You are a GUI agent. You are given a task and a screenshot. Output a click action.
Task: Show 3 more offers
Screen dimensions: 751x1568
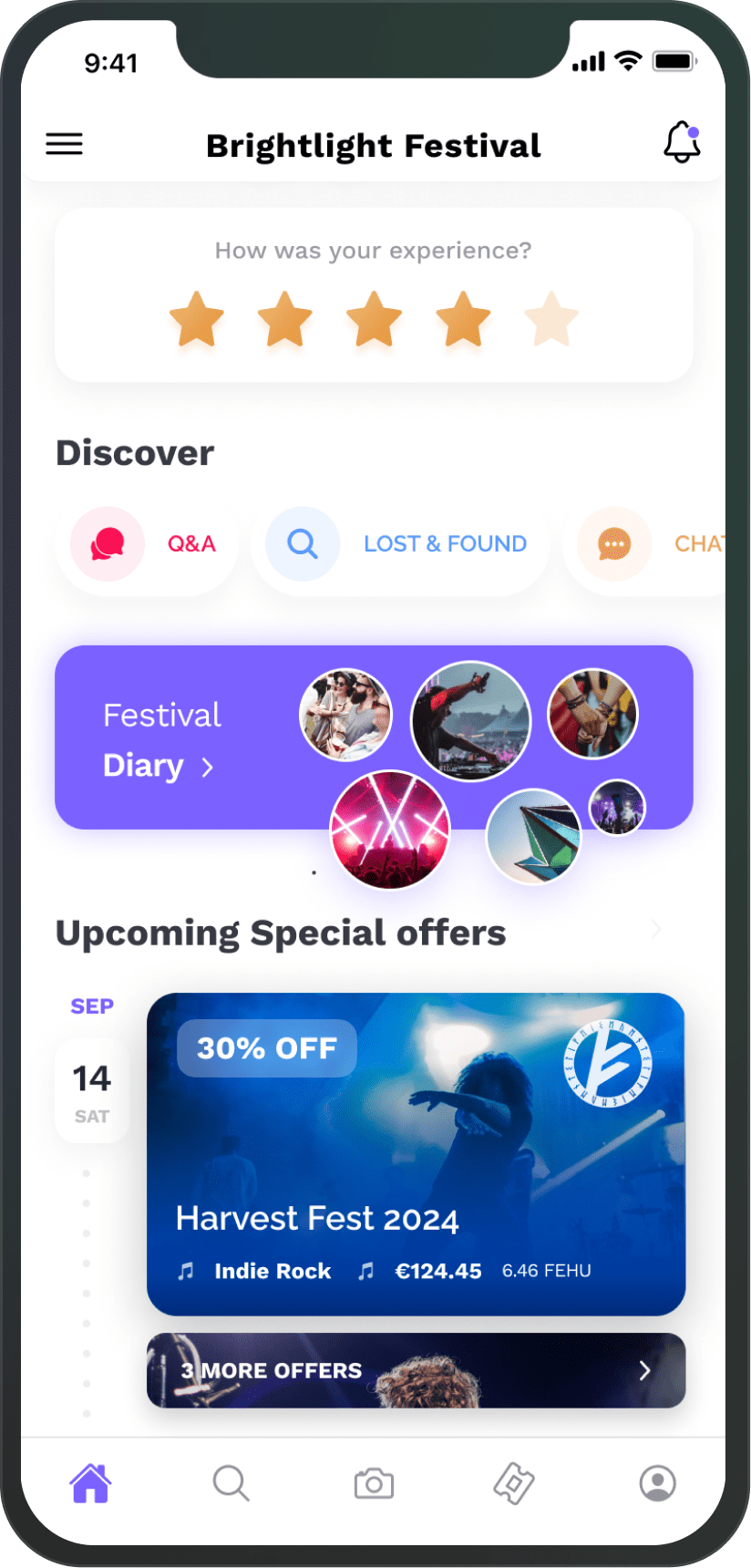tap(416, 1370)
